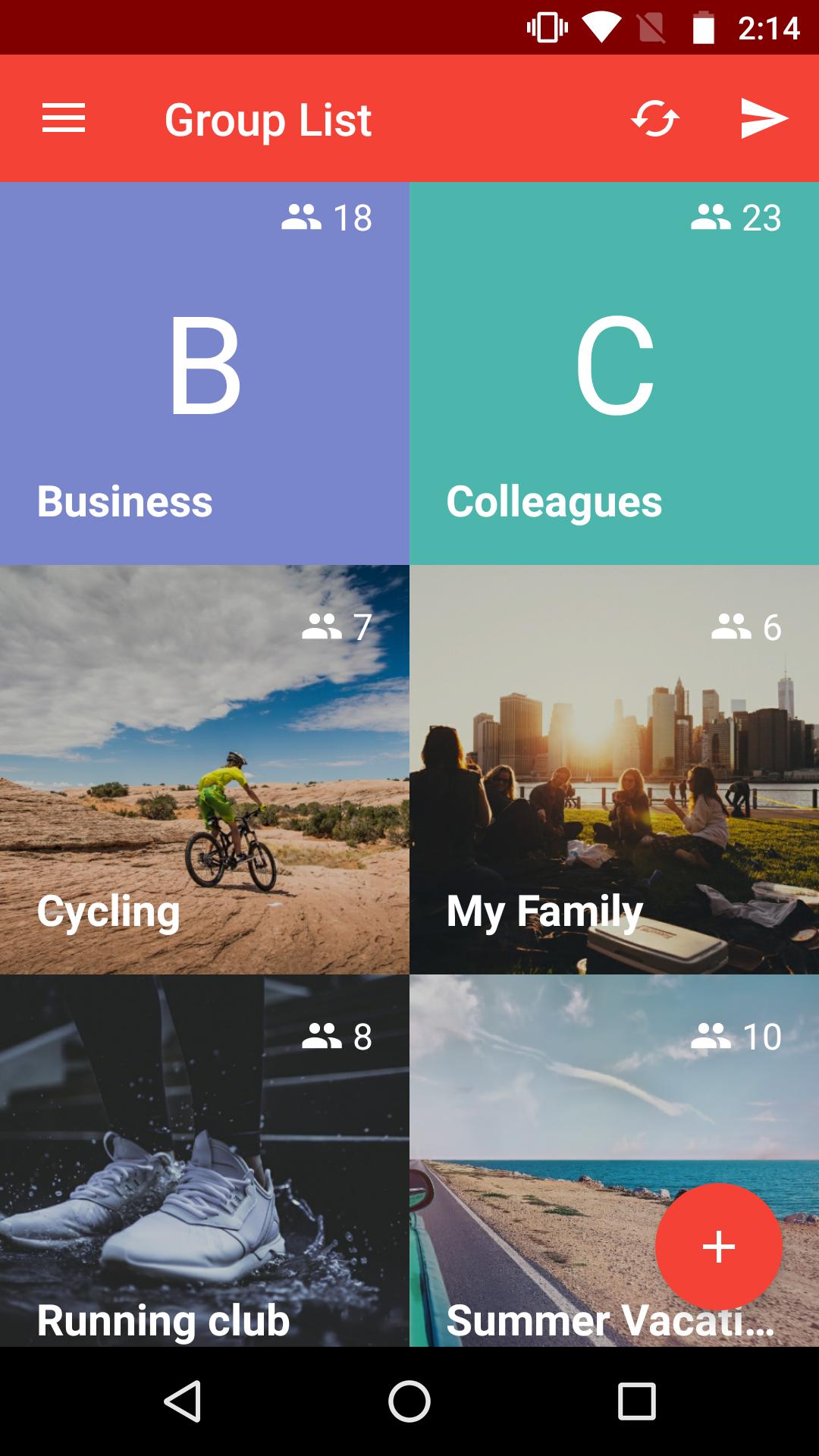Go back using the system back button
819x1456 pixels.
tap(183, 1401)
